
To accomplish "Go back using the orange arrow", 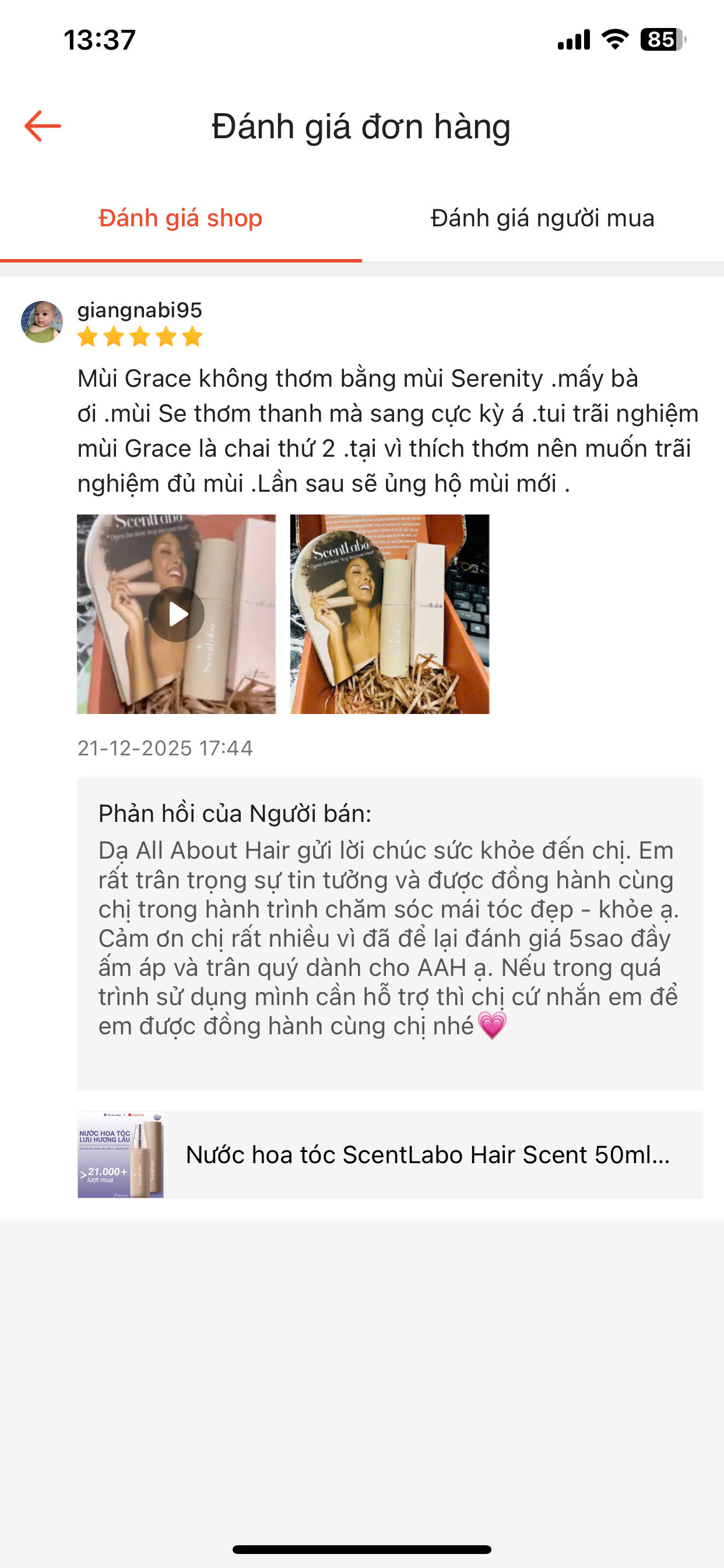I will pos(43,126).
